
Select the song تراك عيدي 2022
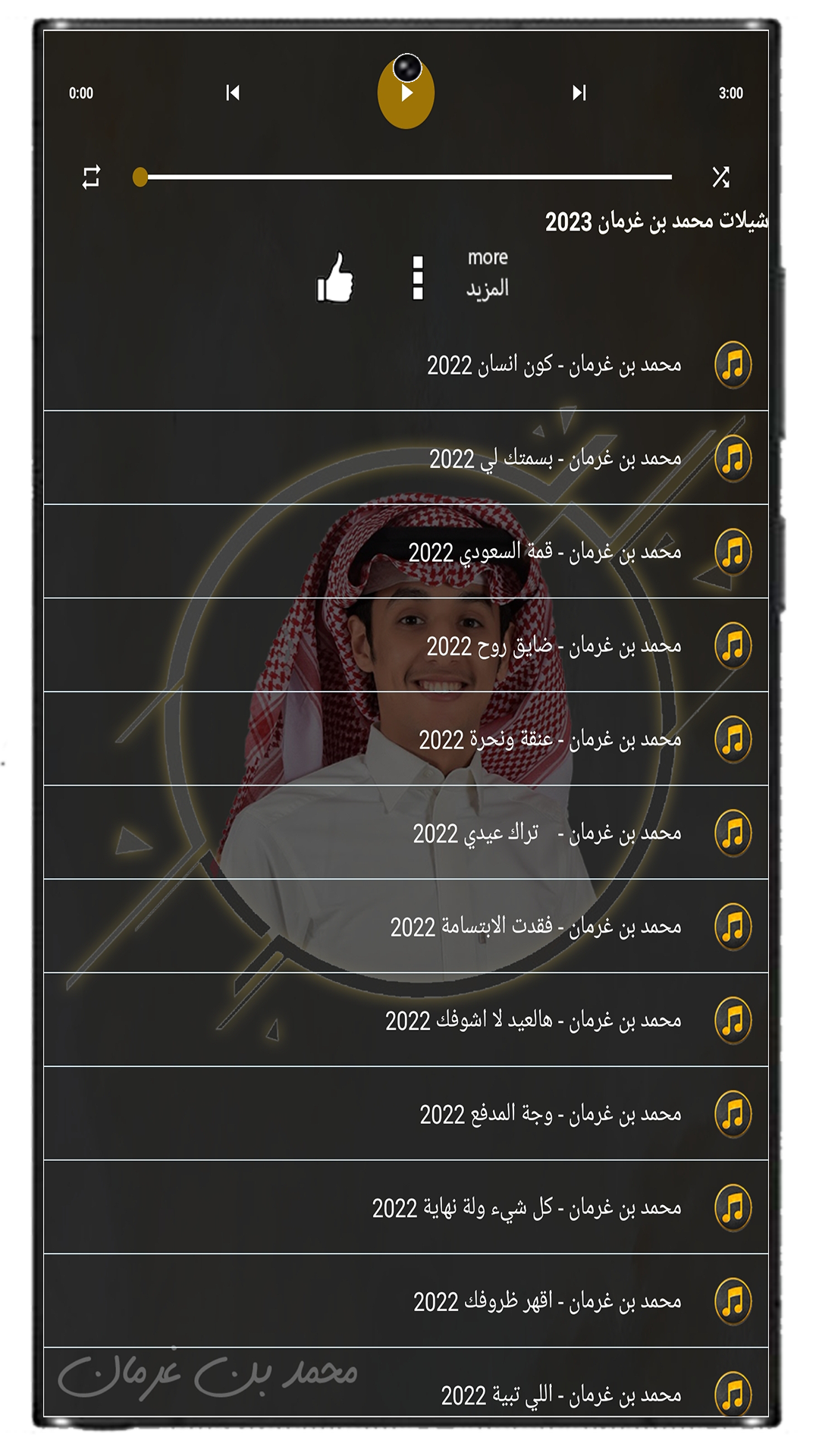(x=546, y=833)
